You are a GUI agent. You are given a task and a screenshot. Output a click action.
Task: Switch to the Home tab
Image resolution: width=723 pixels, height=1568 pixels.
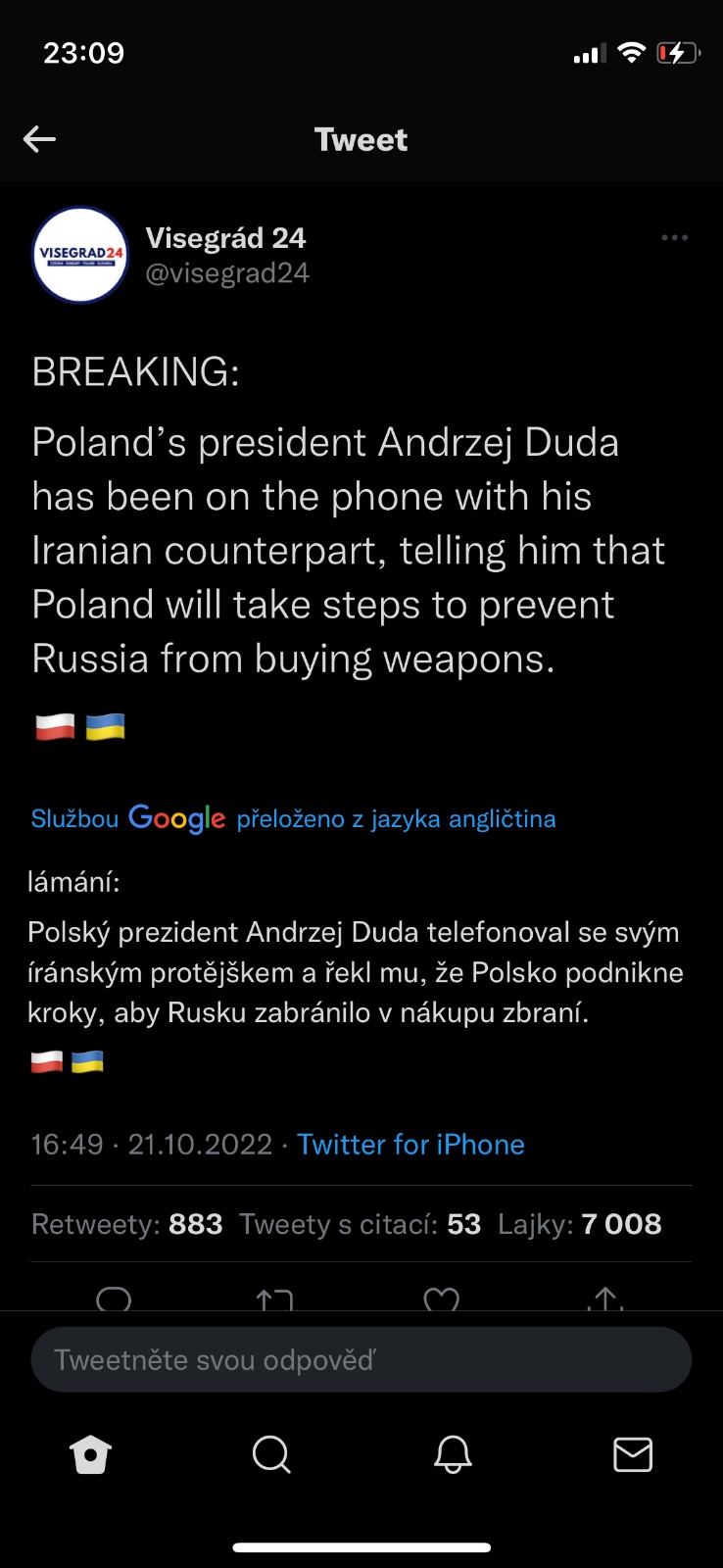point(91,1455)
